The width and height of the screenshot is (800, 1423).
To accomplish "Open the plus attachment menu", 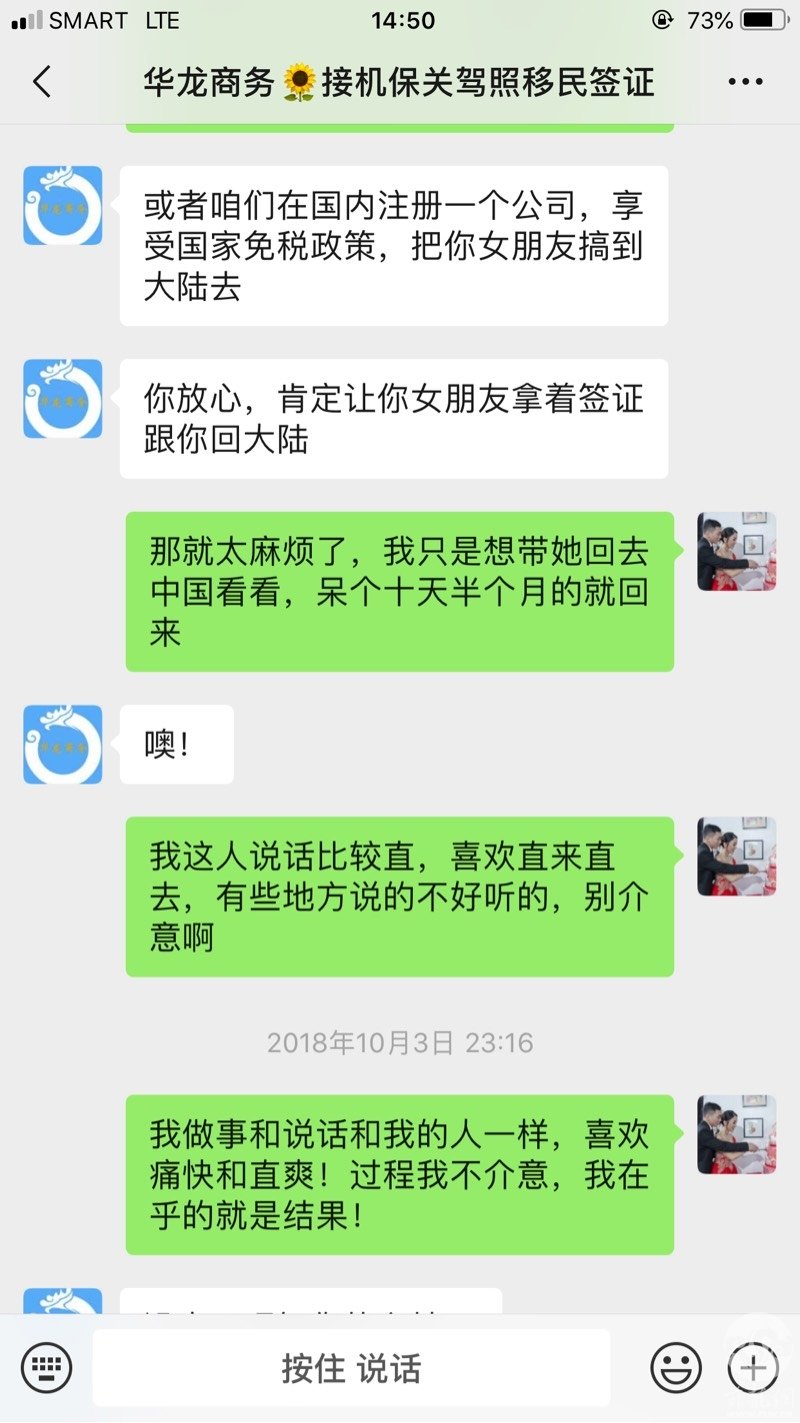I will [x=752, y=1367].
